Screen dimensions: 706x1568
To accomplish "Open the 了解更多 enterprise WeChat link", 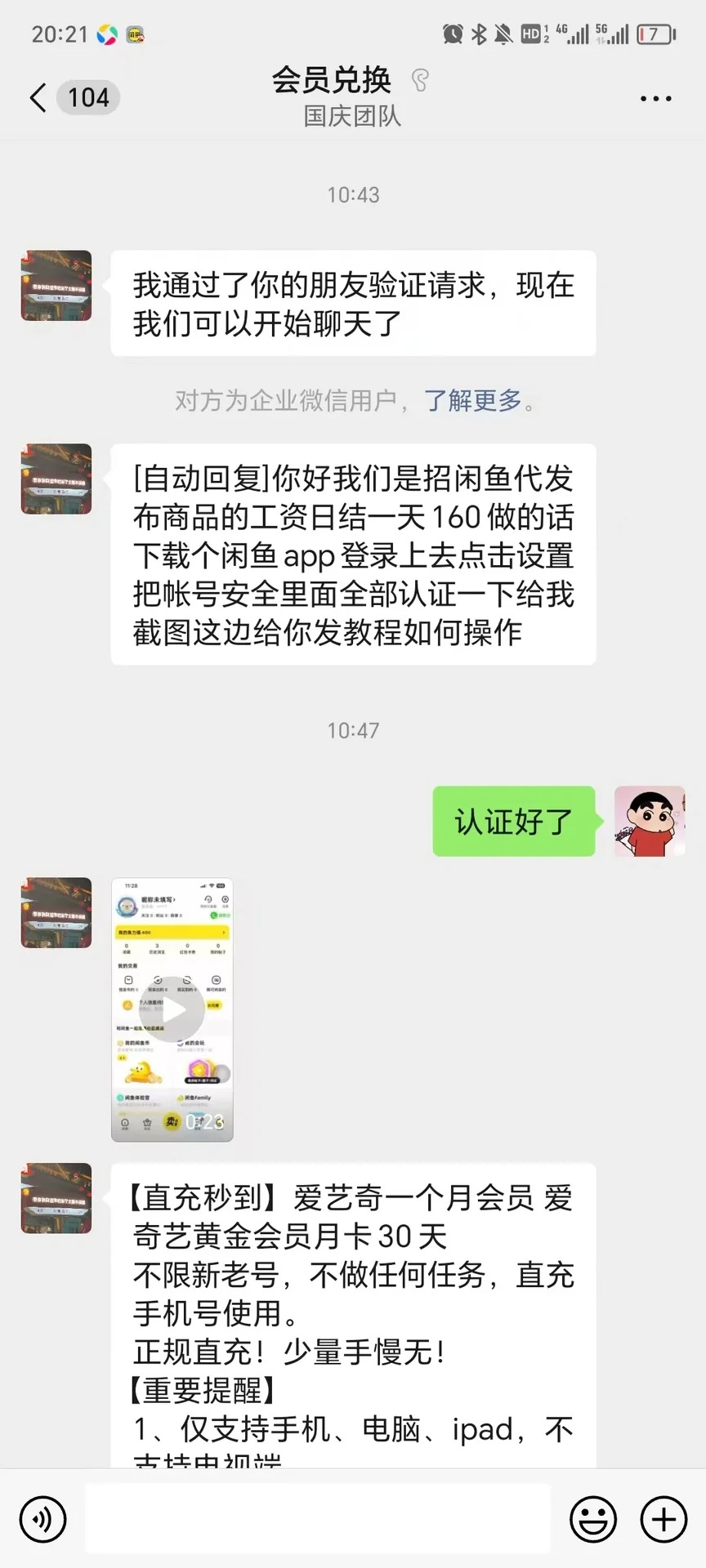I will point(476,401).
